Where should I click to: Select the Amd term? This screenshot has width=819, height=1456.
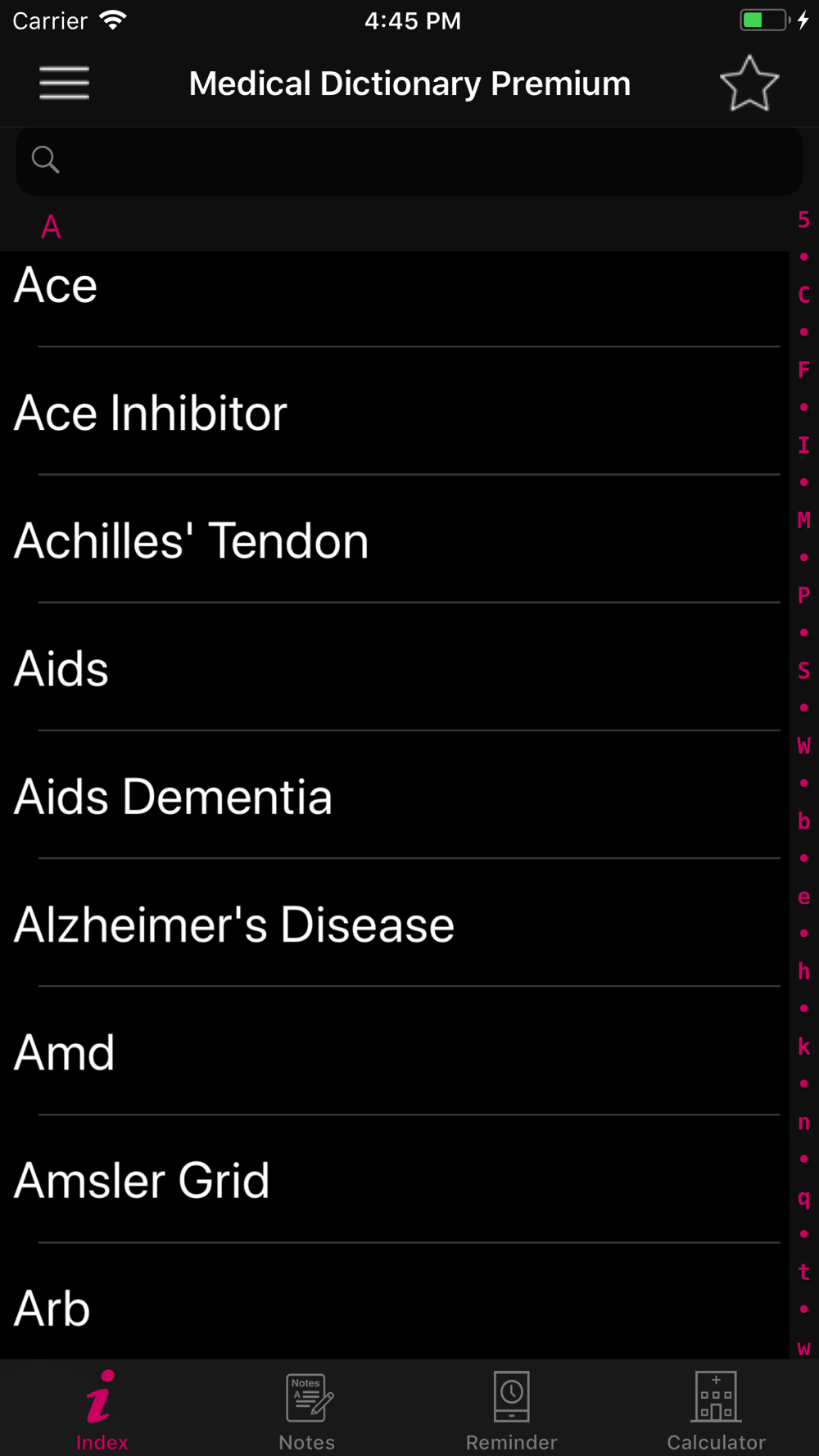click(395, 1051)
